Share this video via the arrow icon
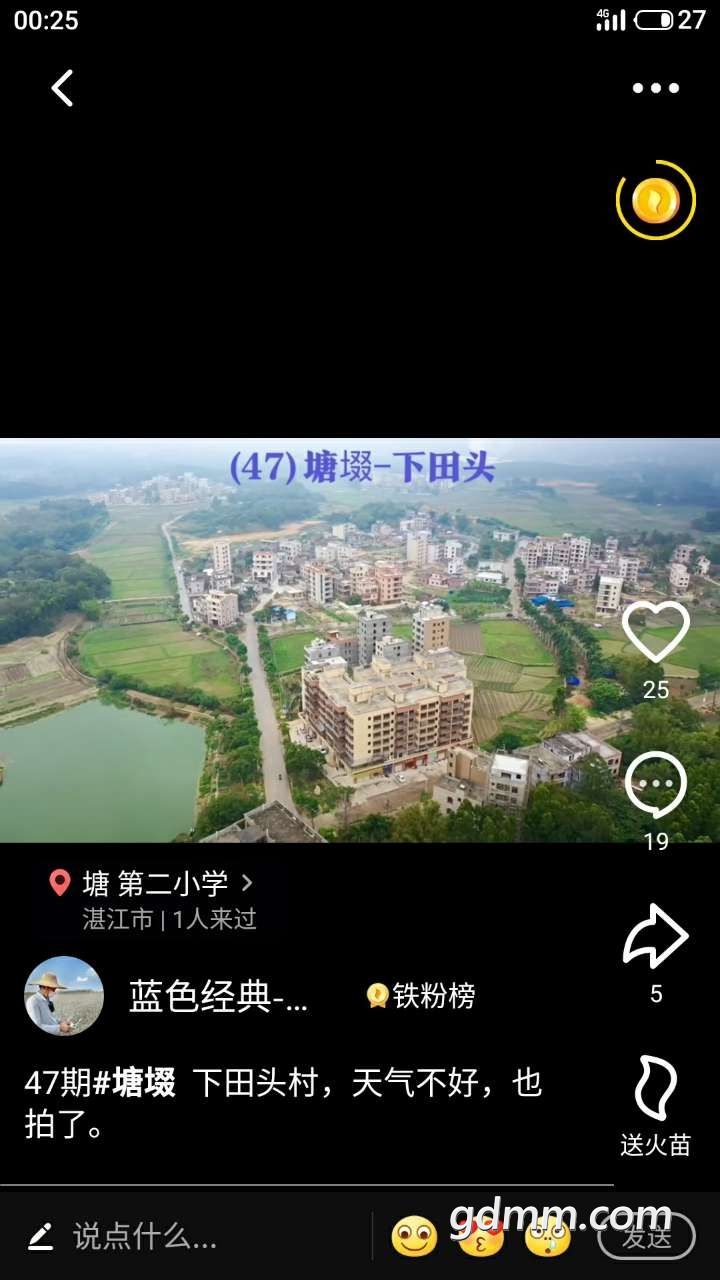Viewport: 720px width, 1280px height. [655, 937]
